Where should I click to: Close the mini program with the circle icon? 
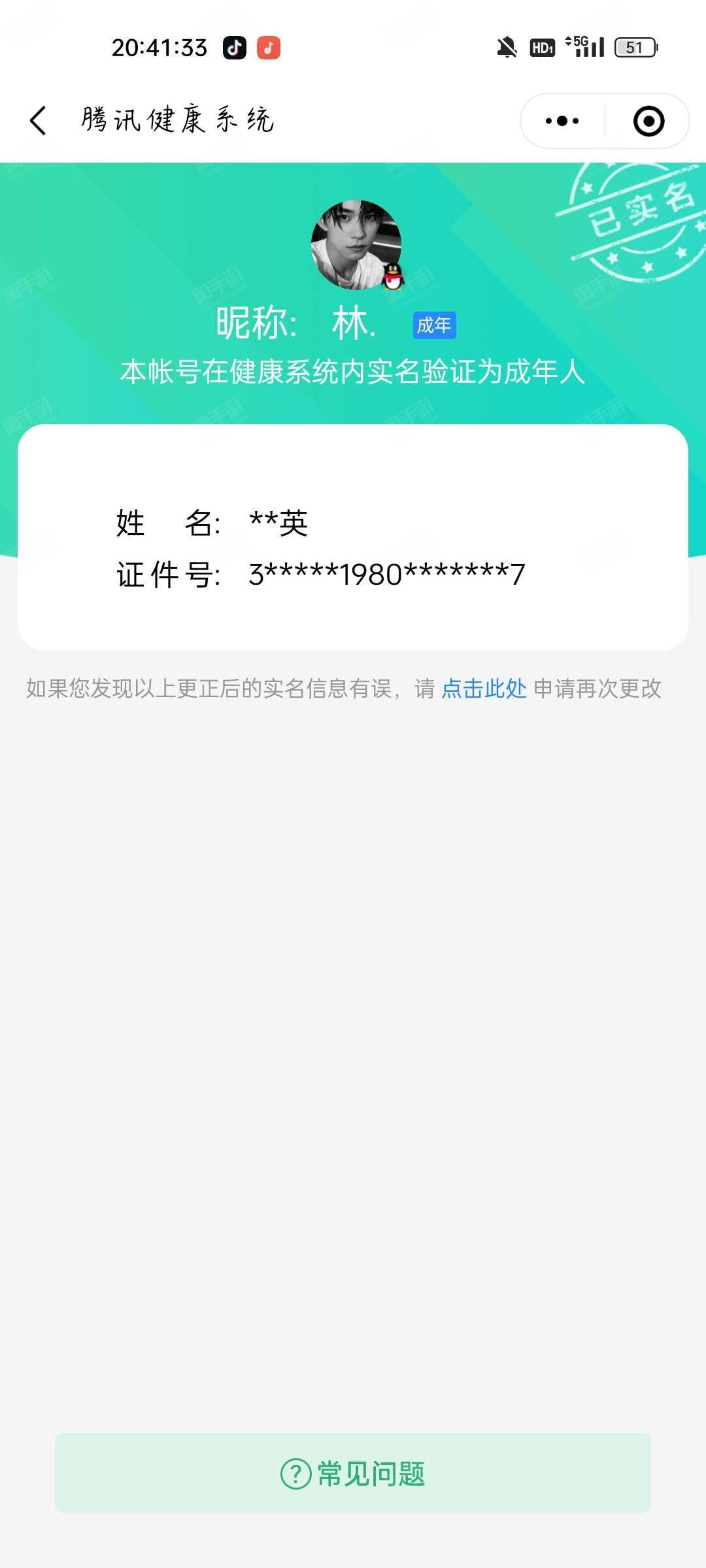648,121
